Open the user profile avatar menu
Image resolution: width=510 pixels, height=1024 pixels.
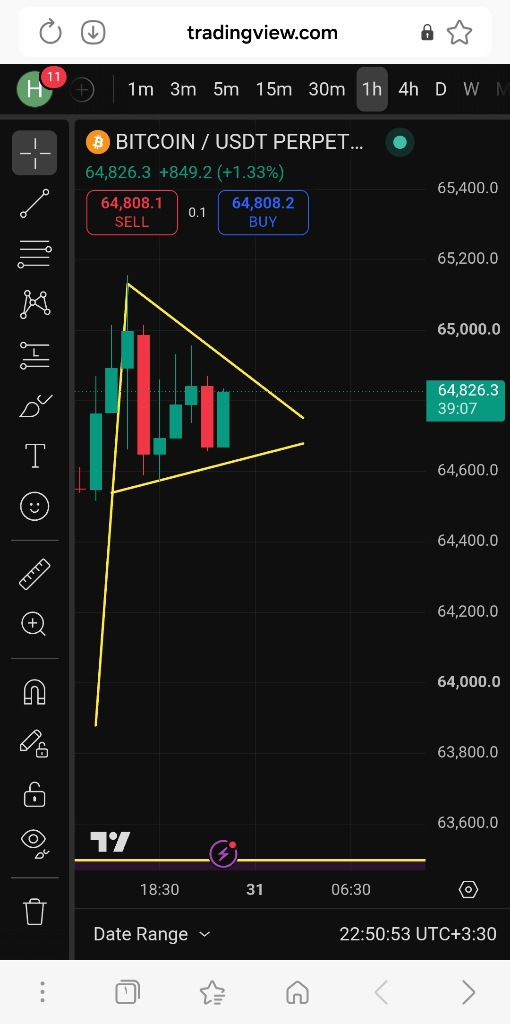click(x=34, y=89)
